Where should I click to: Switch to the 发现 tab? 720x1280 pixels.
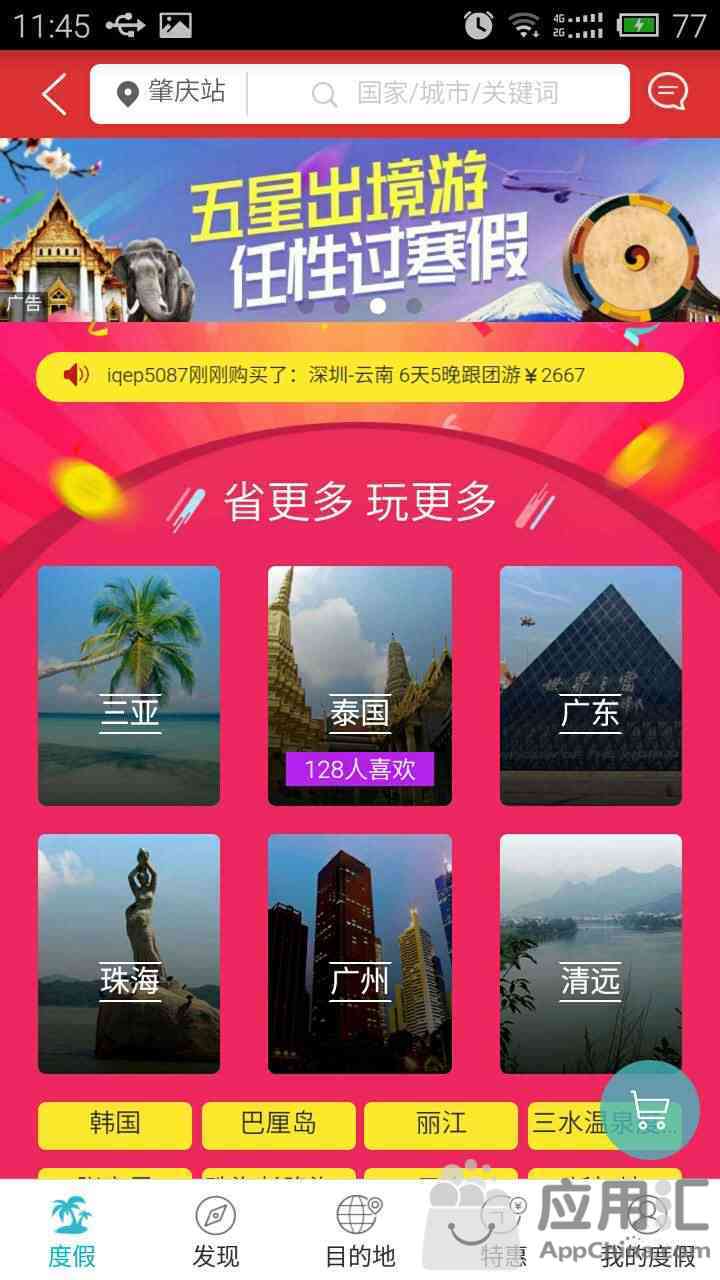[216, 1232]
